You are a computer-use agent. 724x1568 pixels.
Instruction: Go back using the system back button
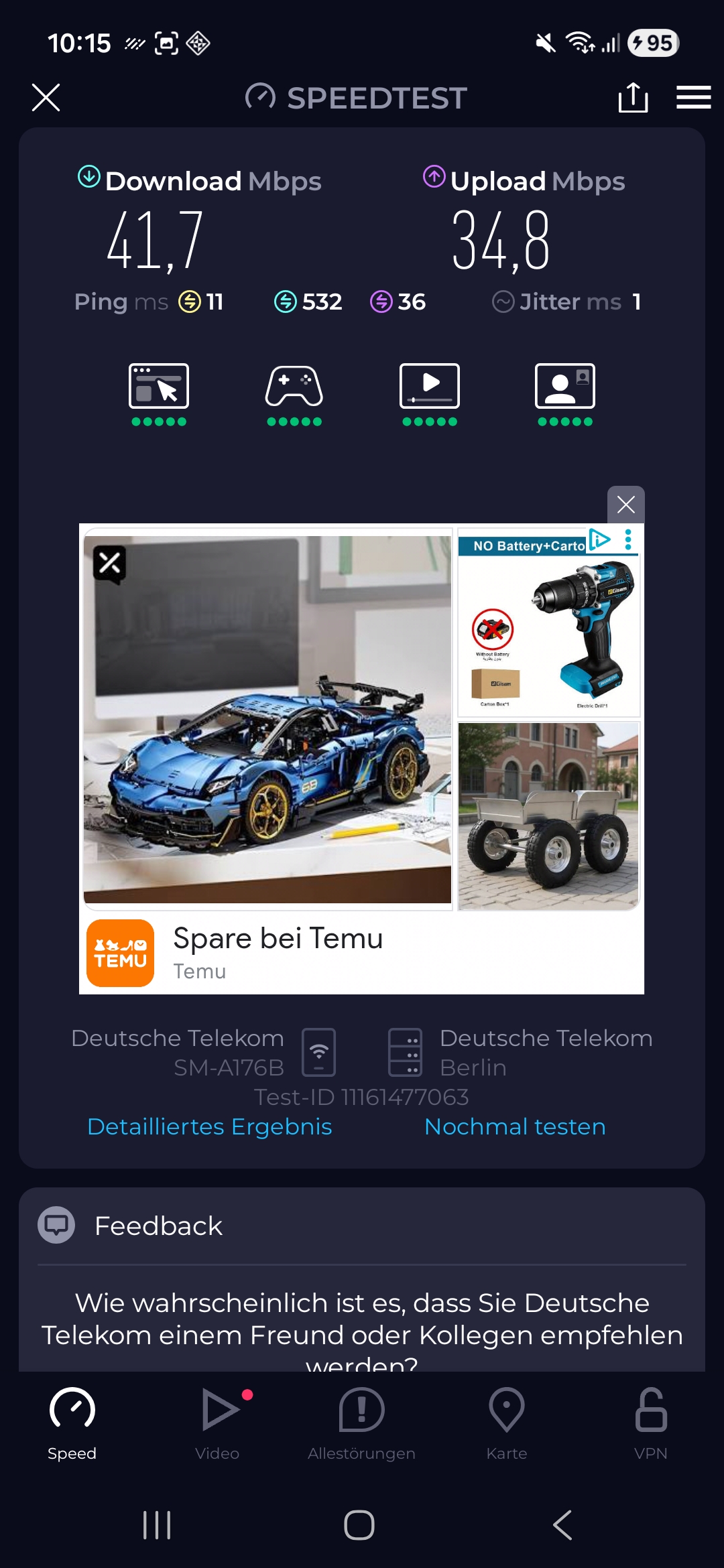click(x=562, y=1525)
